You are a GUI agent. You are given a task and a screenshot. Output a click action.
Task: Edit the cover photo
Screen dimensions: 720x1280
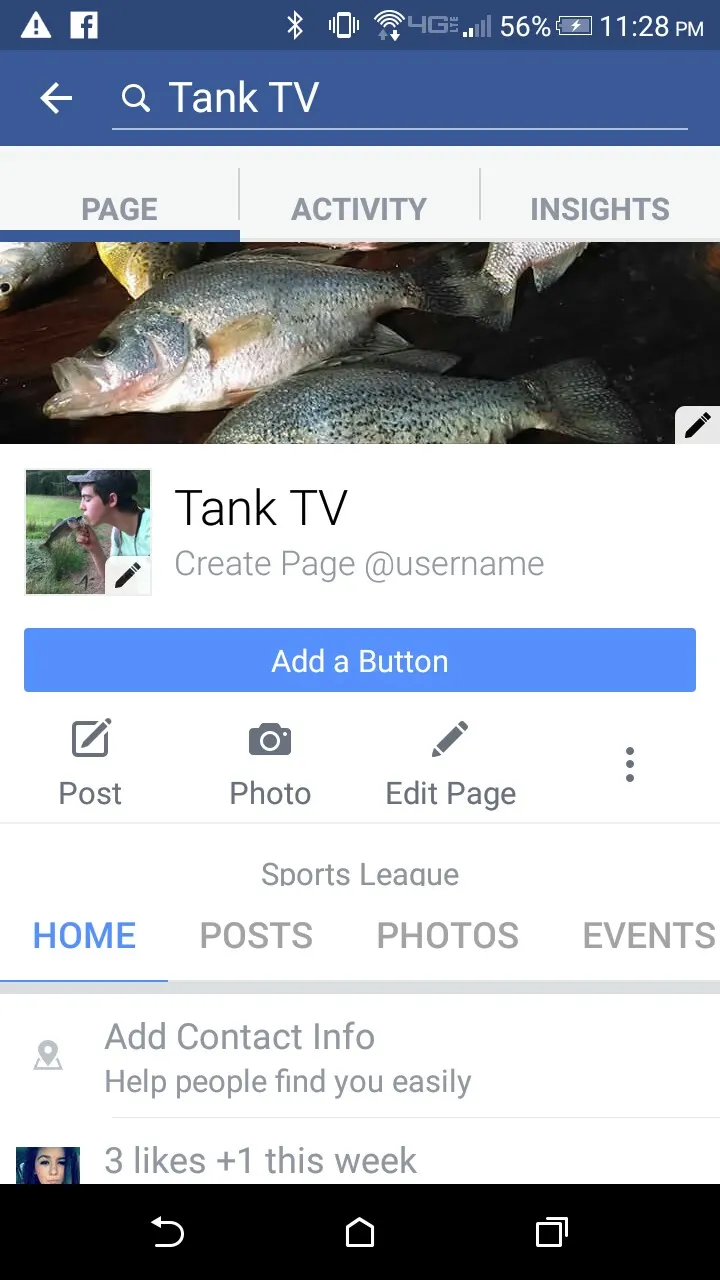(x=698, y=425)
